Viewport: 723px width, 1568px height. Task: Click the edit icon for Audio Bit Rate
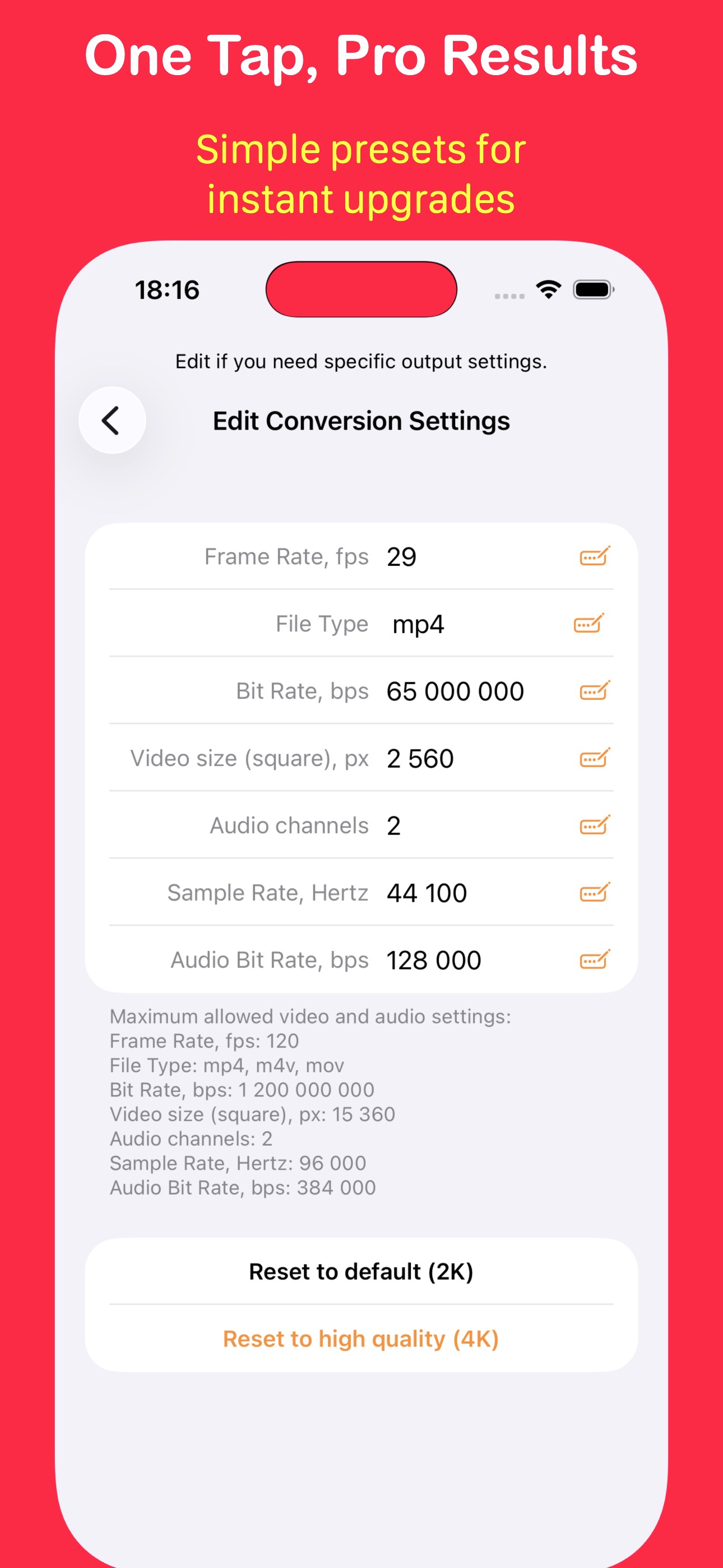tap(595, 960)
